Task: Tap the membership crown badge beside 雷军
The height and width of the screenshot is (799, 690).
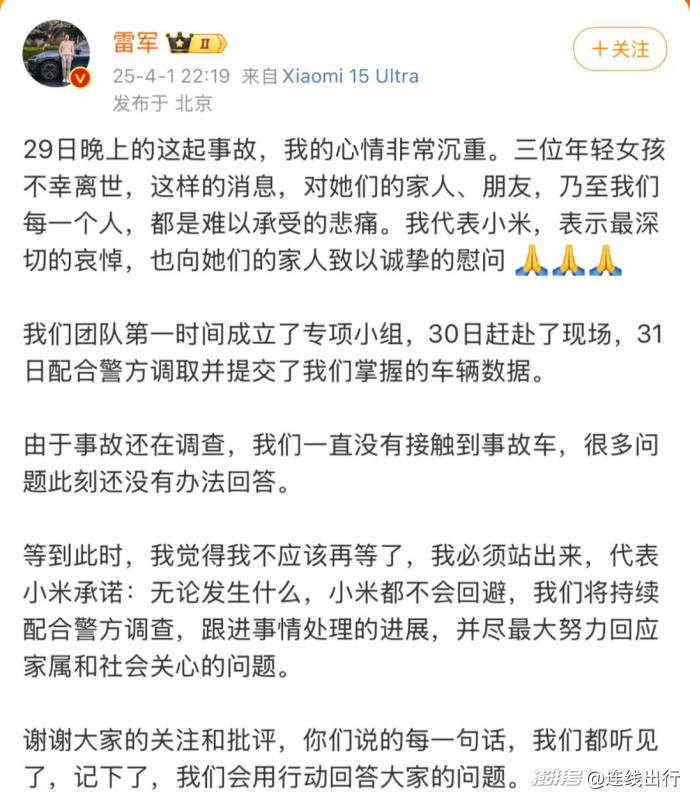Action: click(x=196, y=43)
